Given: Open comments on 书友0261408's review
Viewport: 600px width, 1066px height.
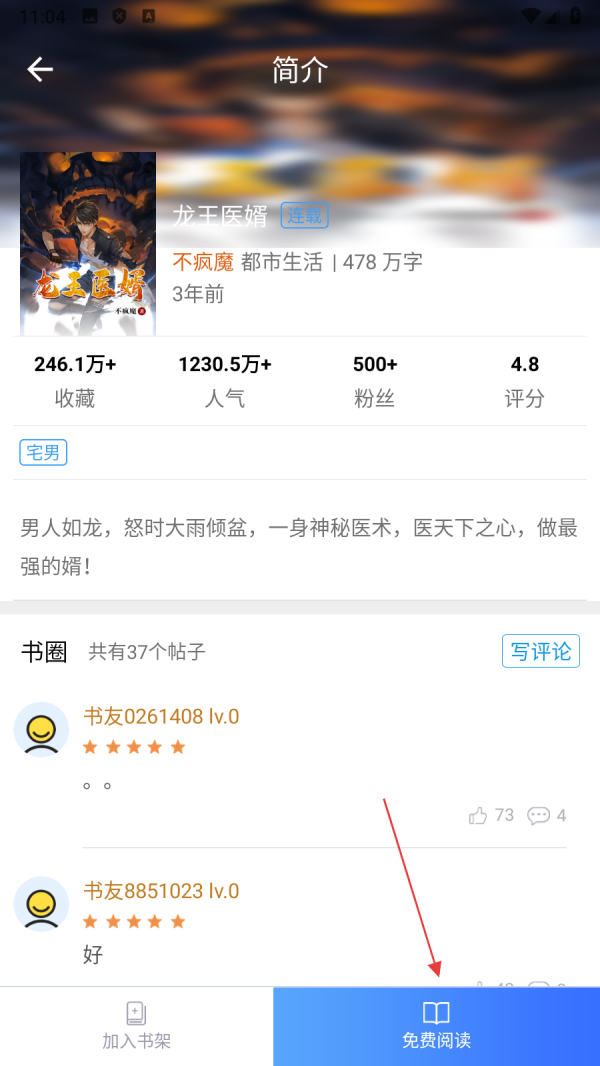Looking at the screenshot, I should [539, 815].
